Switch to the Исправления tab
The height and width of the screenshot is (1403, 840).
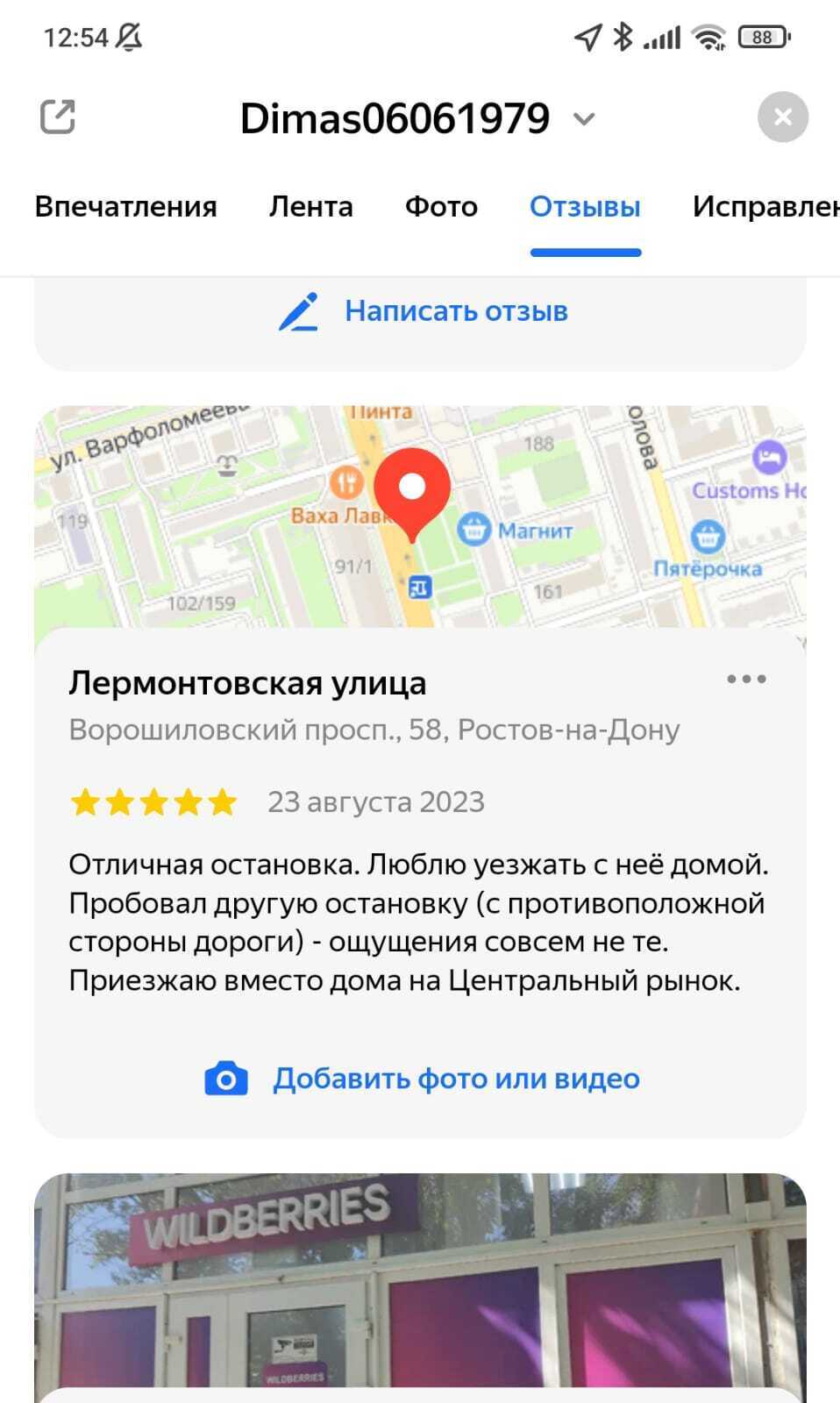tap(765, 207)
